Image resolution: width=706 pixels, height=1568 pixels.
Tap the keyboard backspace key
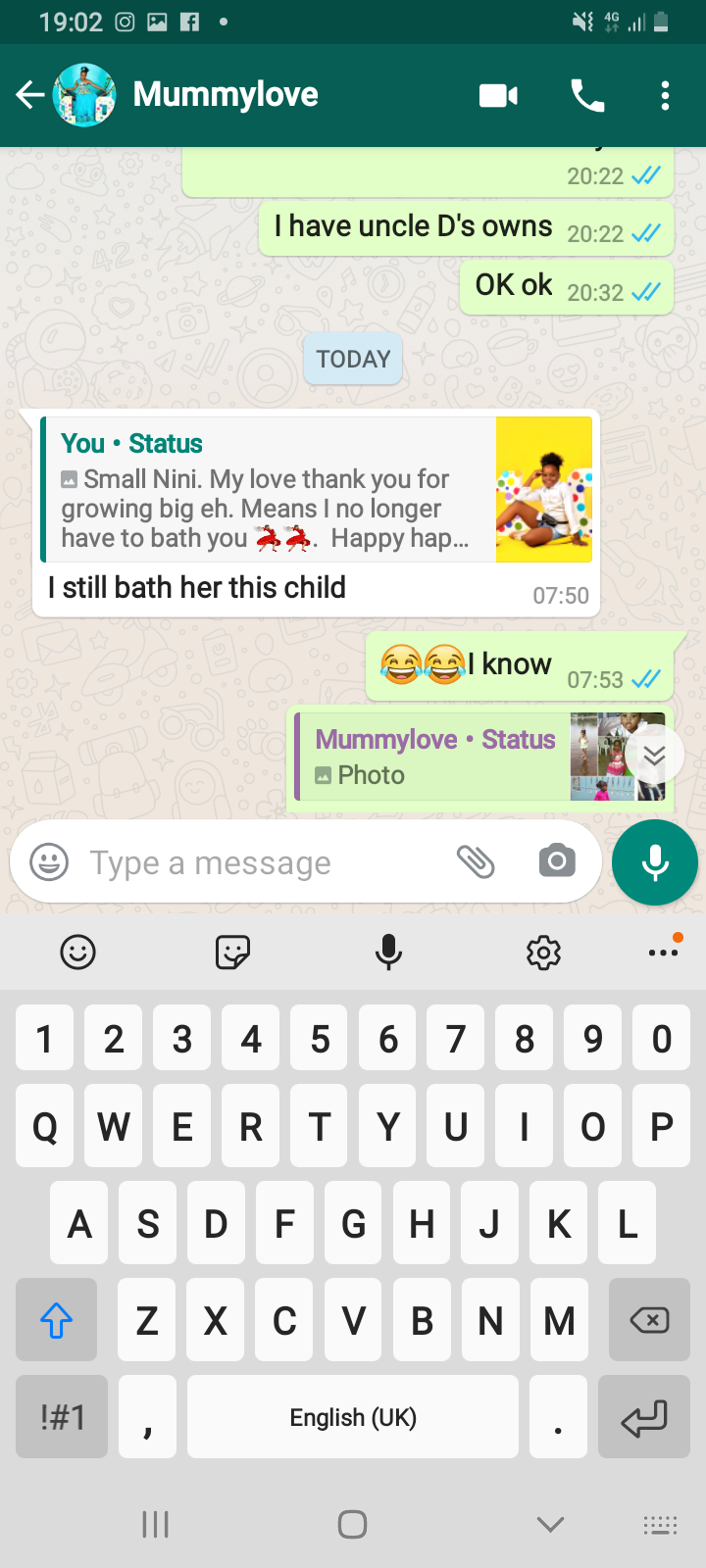tap(649, 1320)
